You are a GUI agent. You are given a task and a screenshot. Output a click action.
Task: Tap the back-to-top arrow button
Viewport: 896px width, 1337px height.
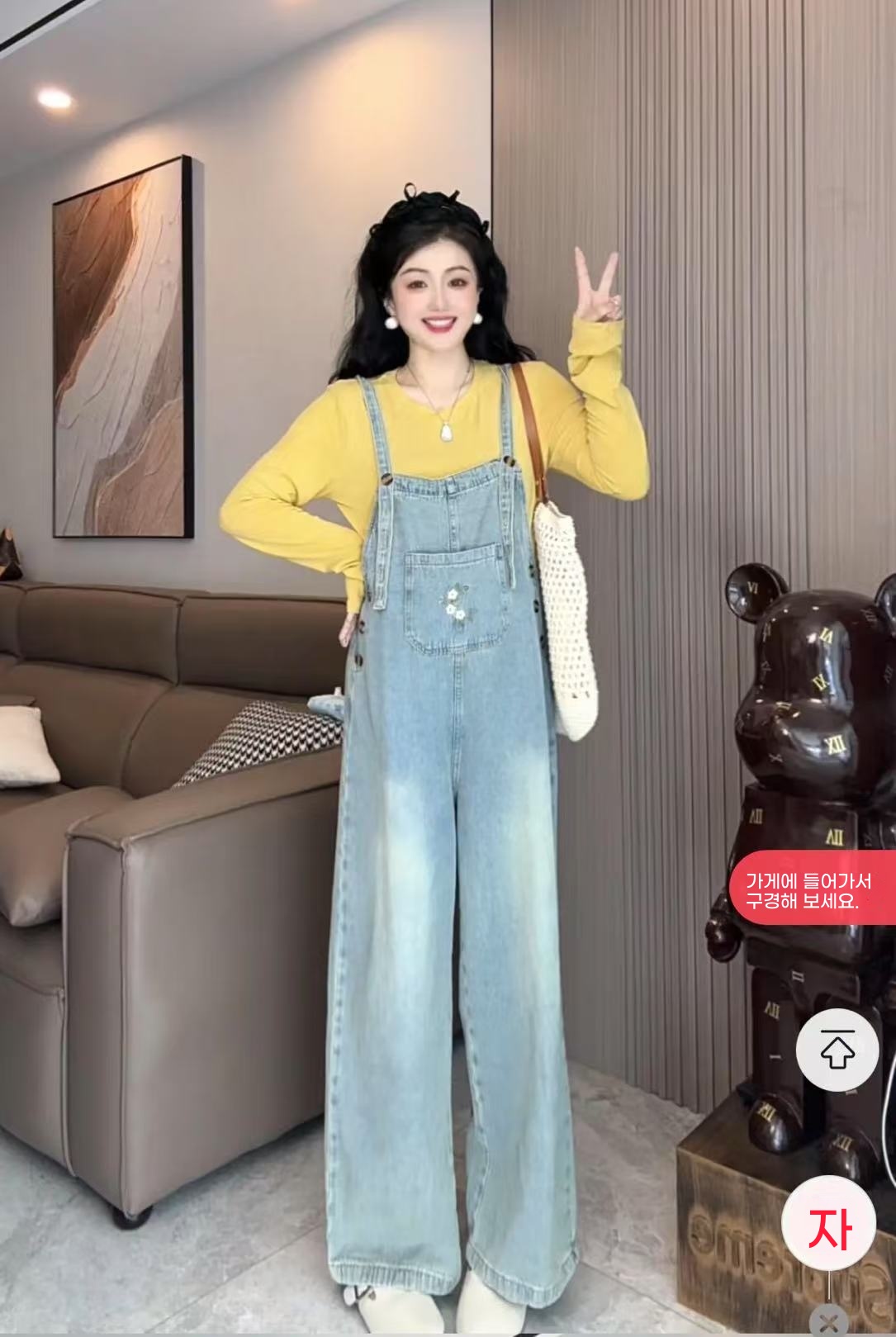(837, 1050)
